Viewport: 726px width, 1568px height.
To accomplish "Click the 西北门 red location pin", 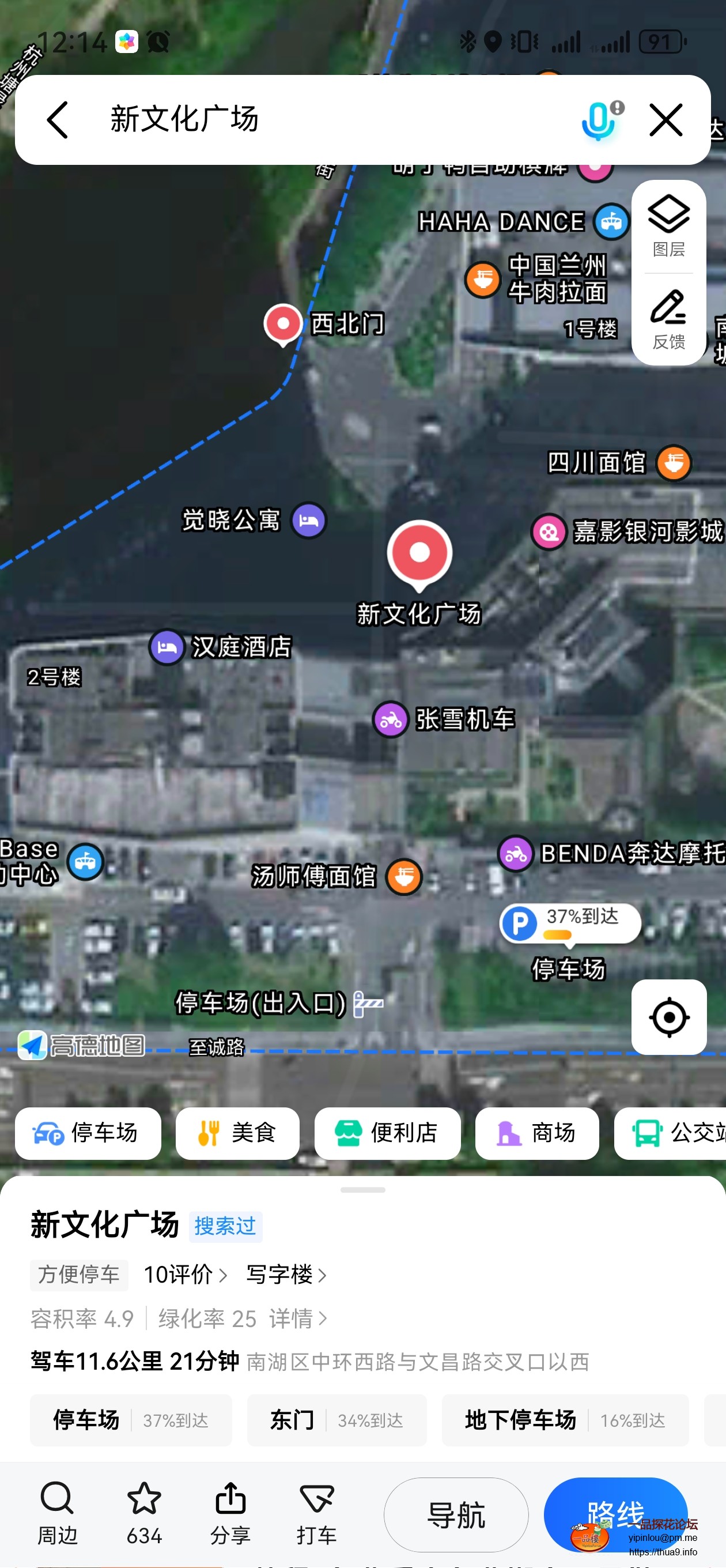I will pyautogui.click(x=283, y=323).
